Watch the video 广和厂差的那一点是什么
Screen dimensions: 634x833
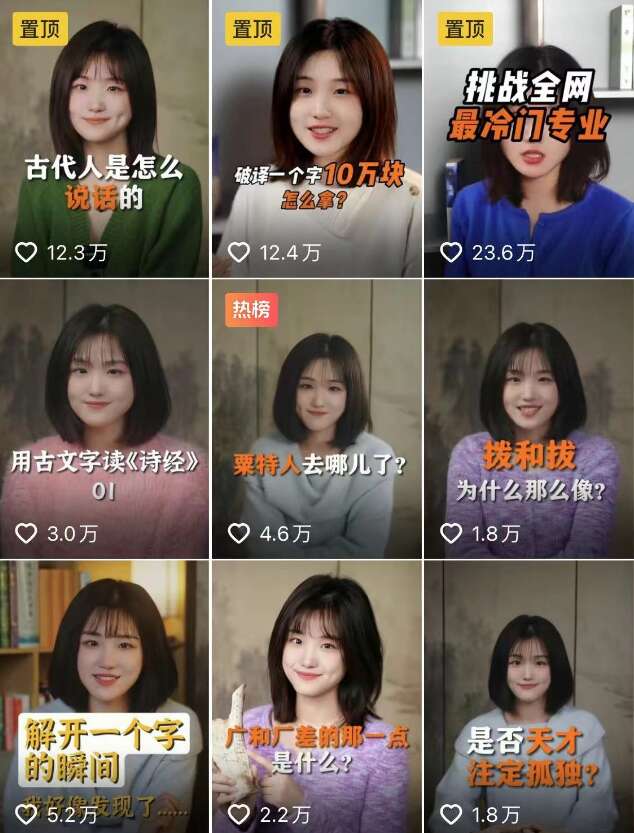coord(316,695)
